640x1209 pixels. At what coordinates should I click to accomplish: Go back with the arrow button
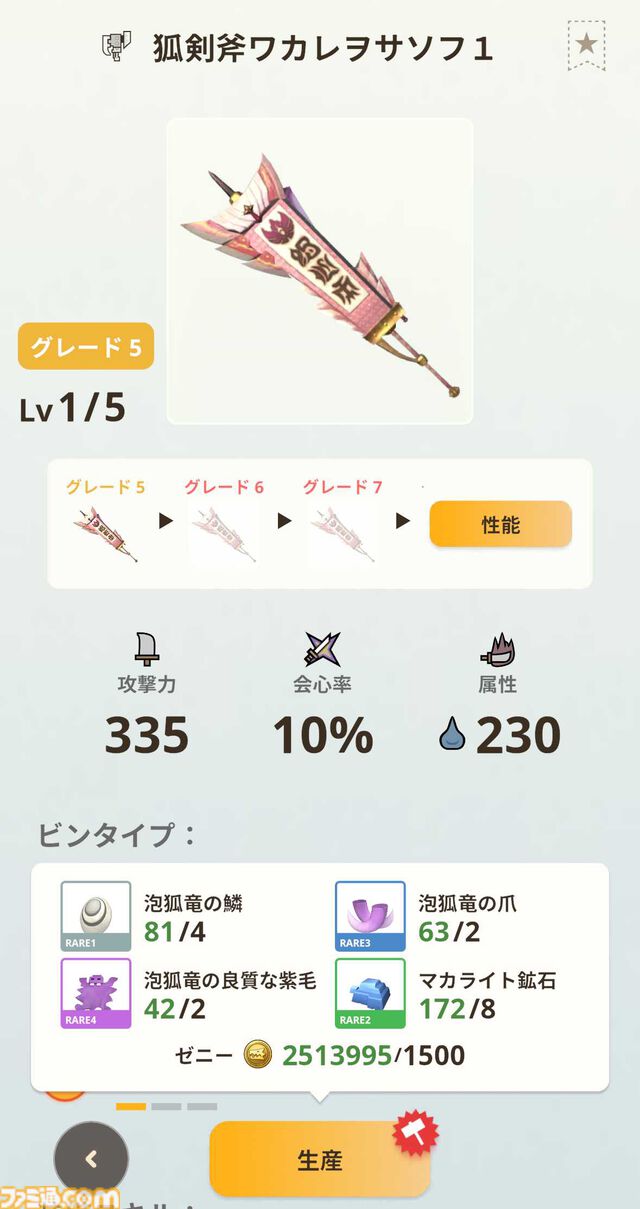(x=91, y=1159)
